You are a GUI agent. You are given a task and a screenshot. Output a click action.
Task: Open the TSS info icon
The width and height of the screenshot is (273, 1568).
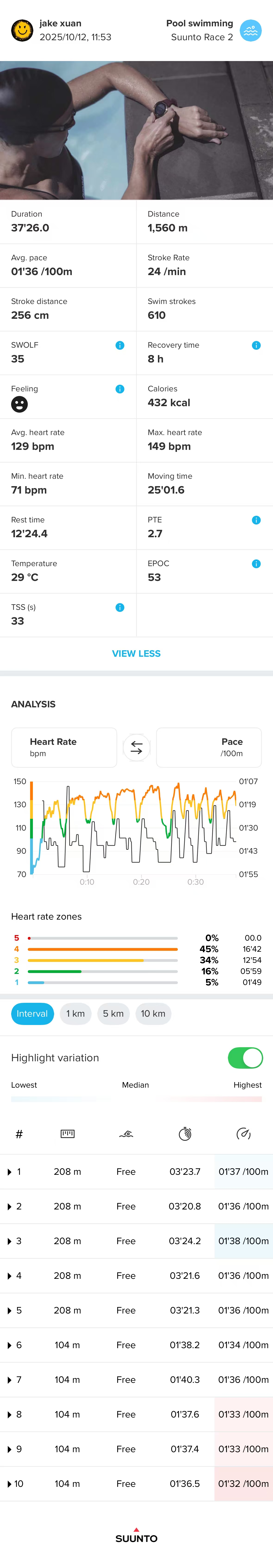click(x=120, y=608)
